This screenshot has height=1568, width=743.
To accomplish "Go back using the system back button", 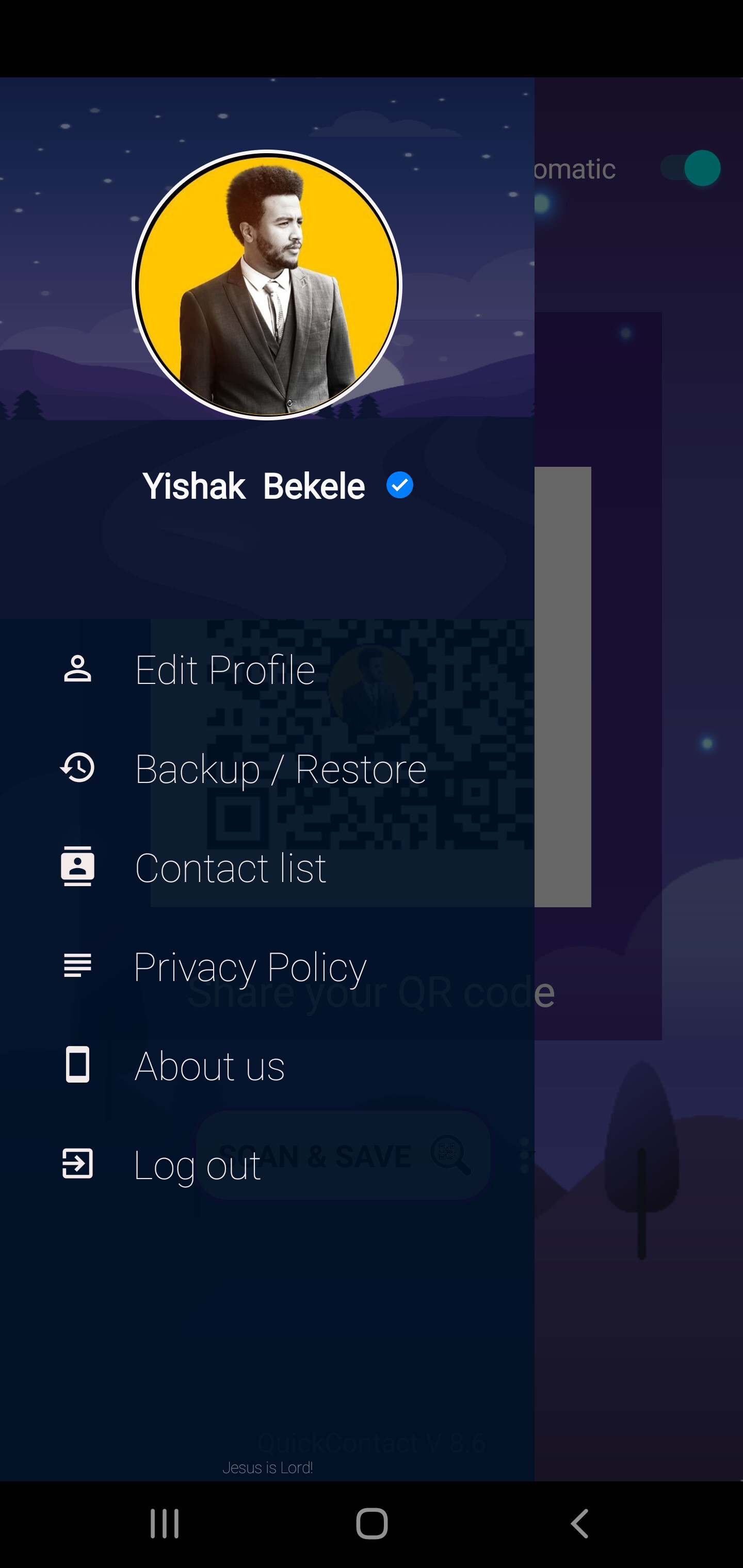I will click(579, 1524).
